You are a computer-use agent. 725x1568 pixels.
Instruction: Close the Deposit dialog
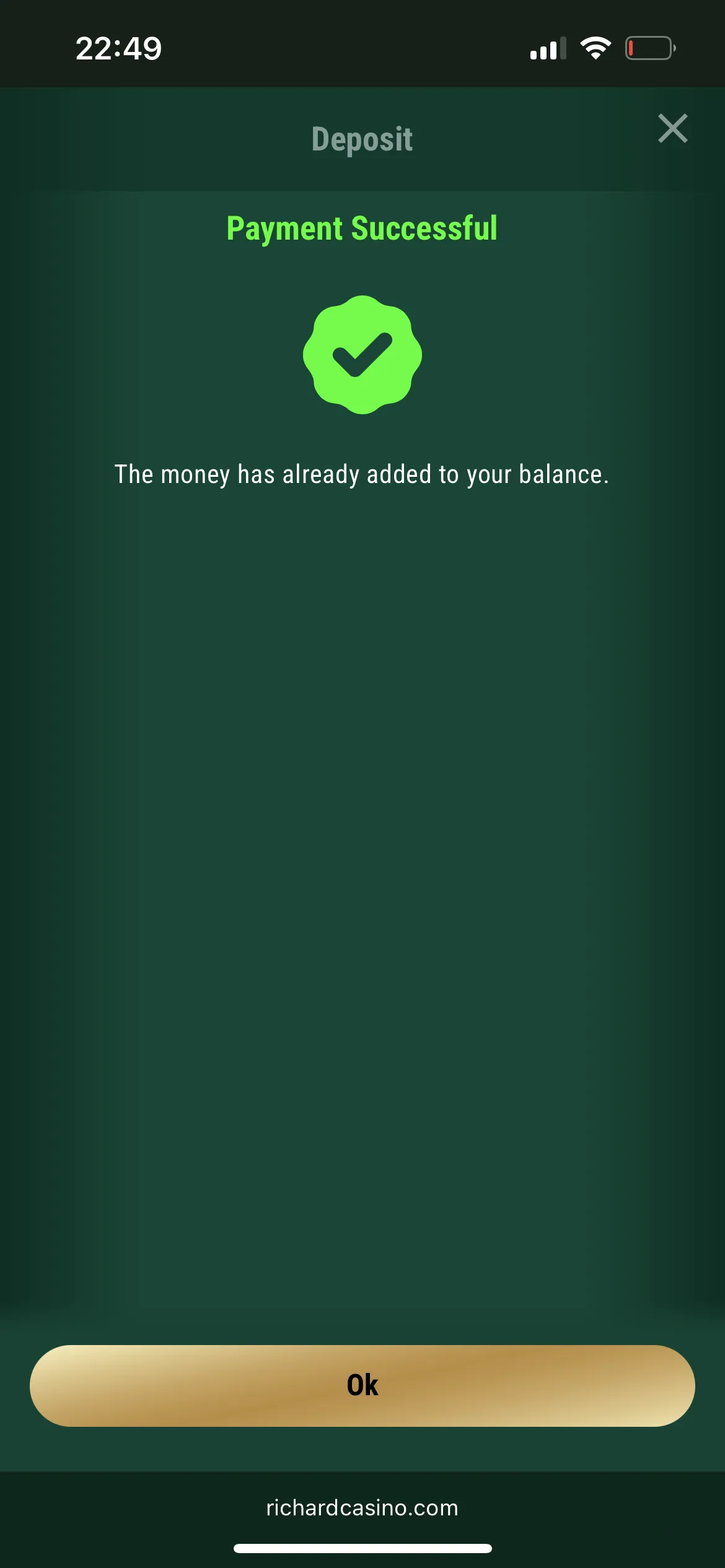(672, 129)
